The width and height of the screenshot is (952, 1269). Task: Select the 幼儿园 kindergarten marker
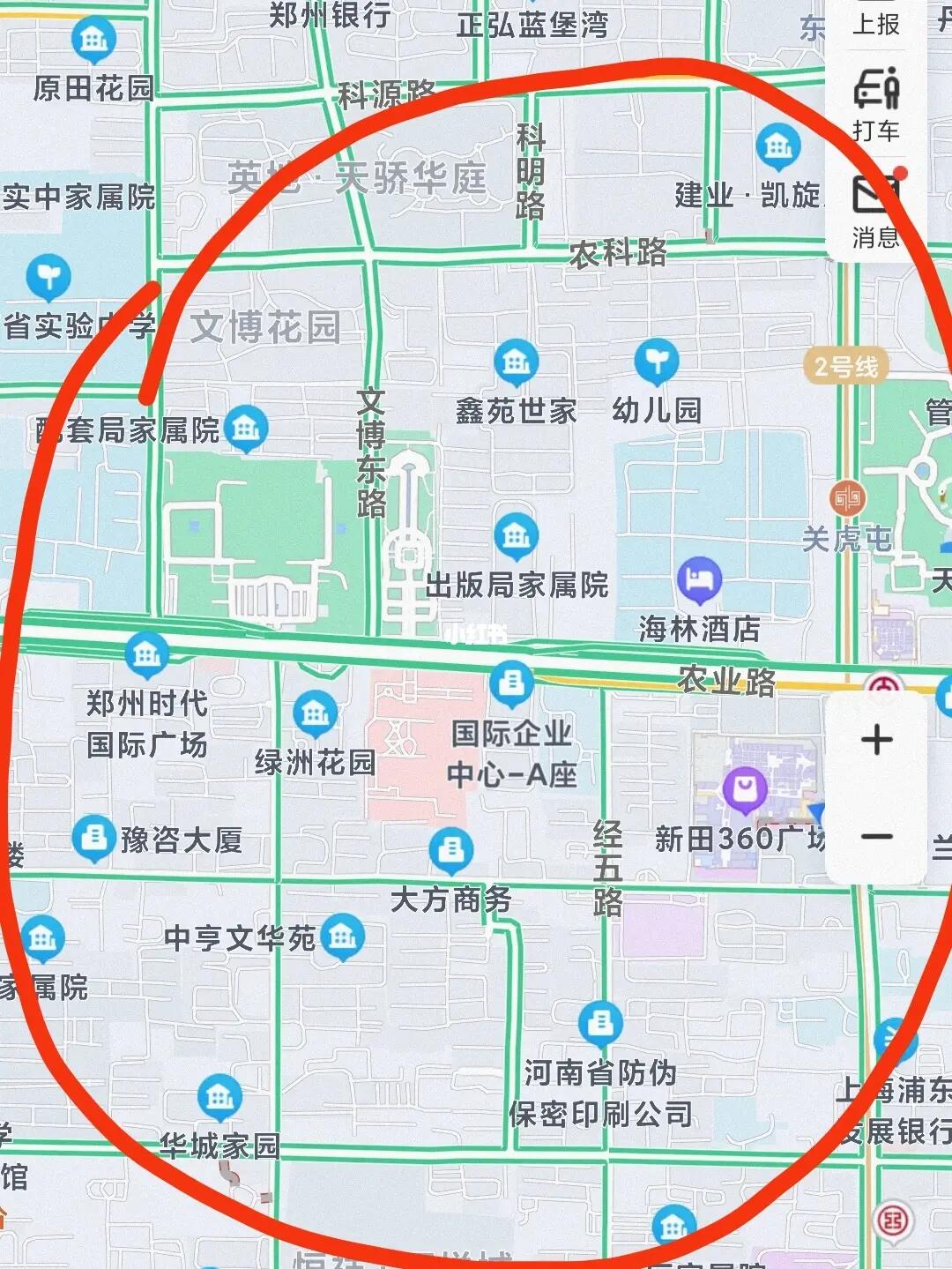tap(656, 361)
